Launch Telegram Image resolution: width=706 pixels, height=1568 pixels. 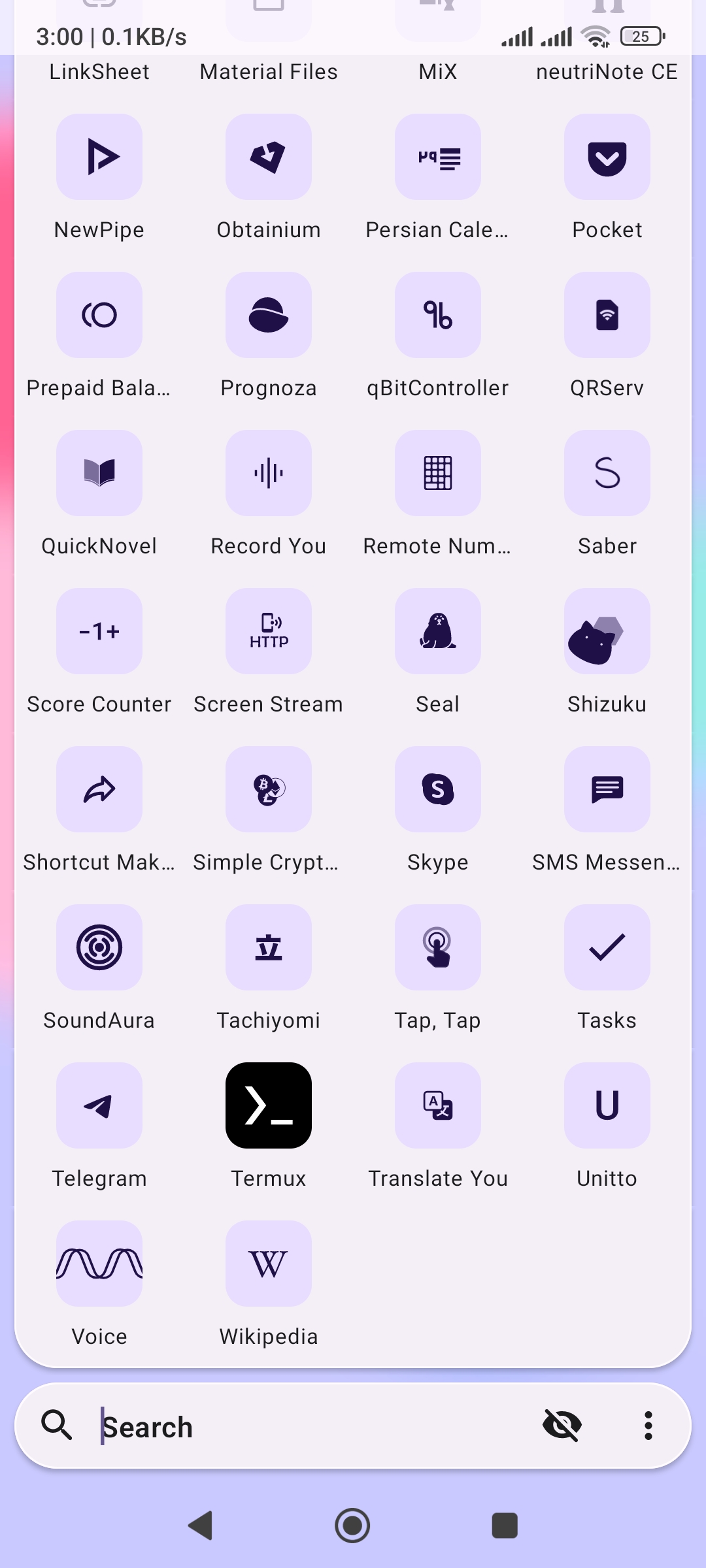(99, 1105)
